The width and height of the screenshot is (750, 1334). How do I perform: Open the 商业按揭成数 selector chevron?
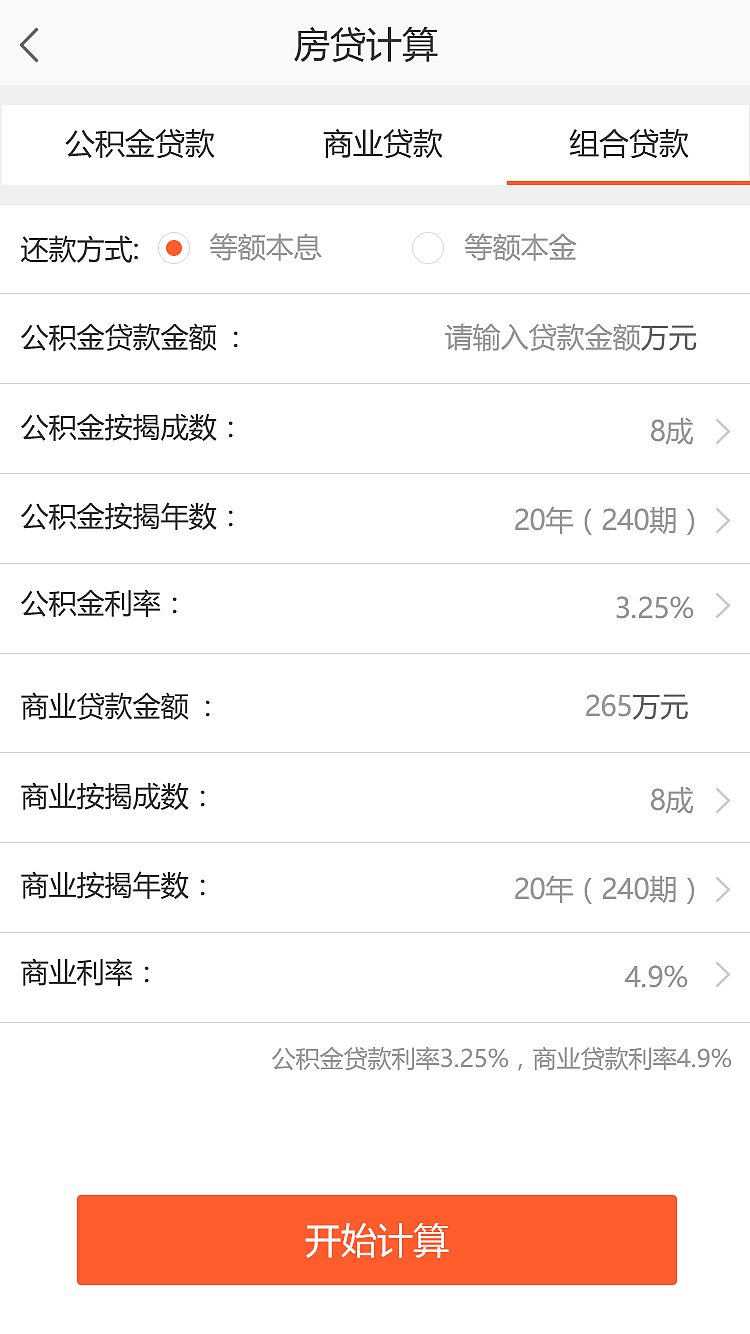click(722, 800)
